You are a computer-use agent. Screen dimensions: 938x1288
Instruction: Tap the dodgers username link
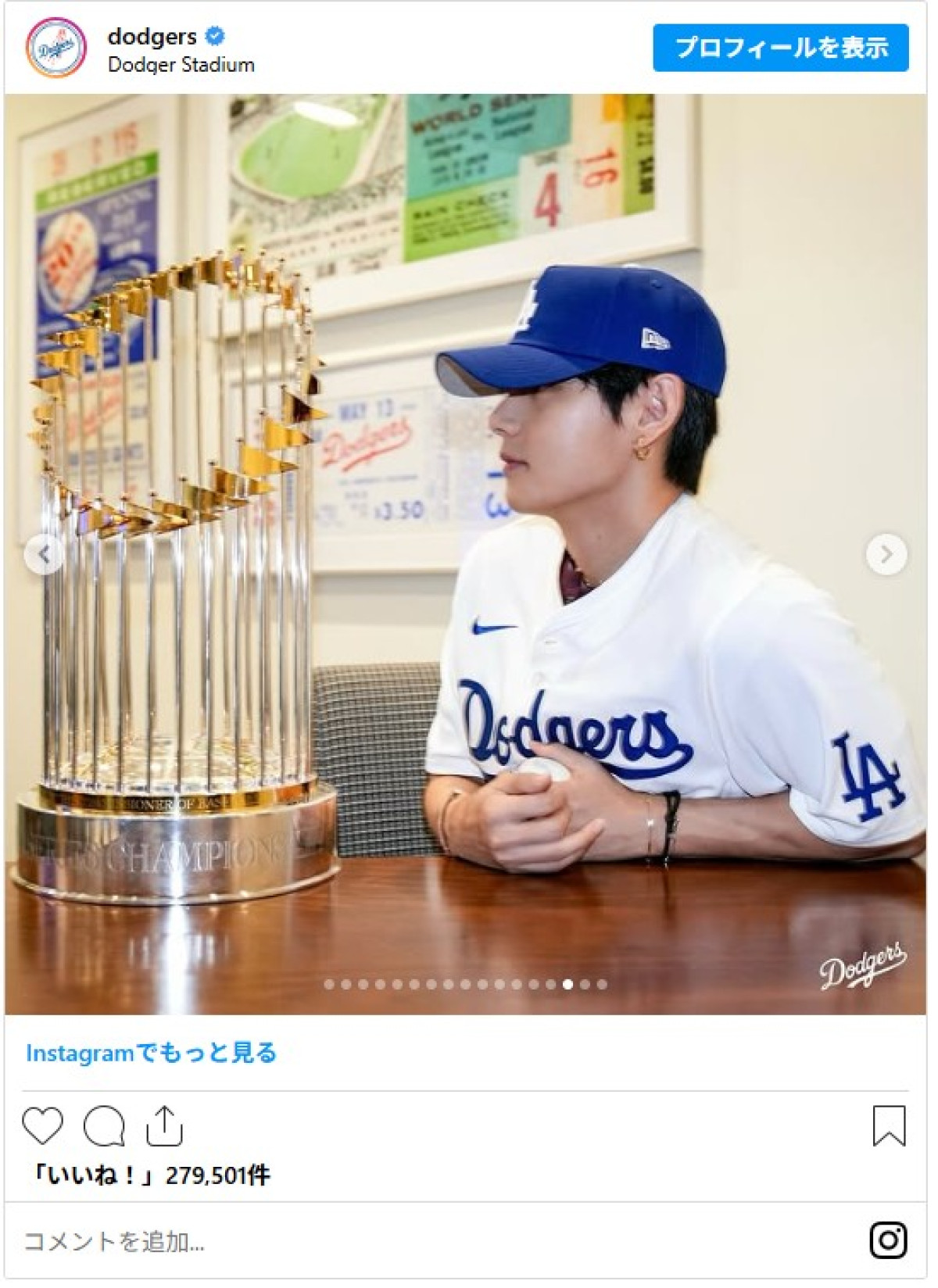click(x=152, y=36)
